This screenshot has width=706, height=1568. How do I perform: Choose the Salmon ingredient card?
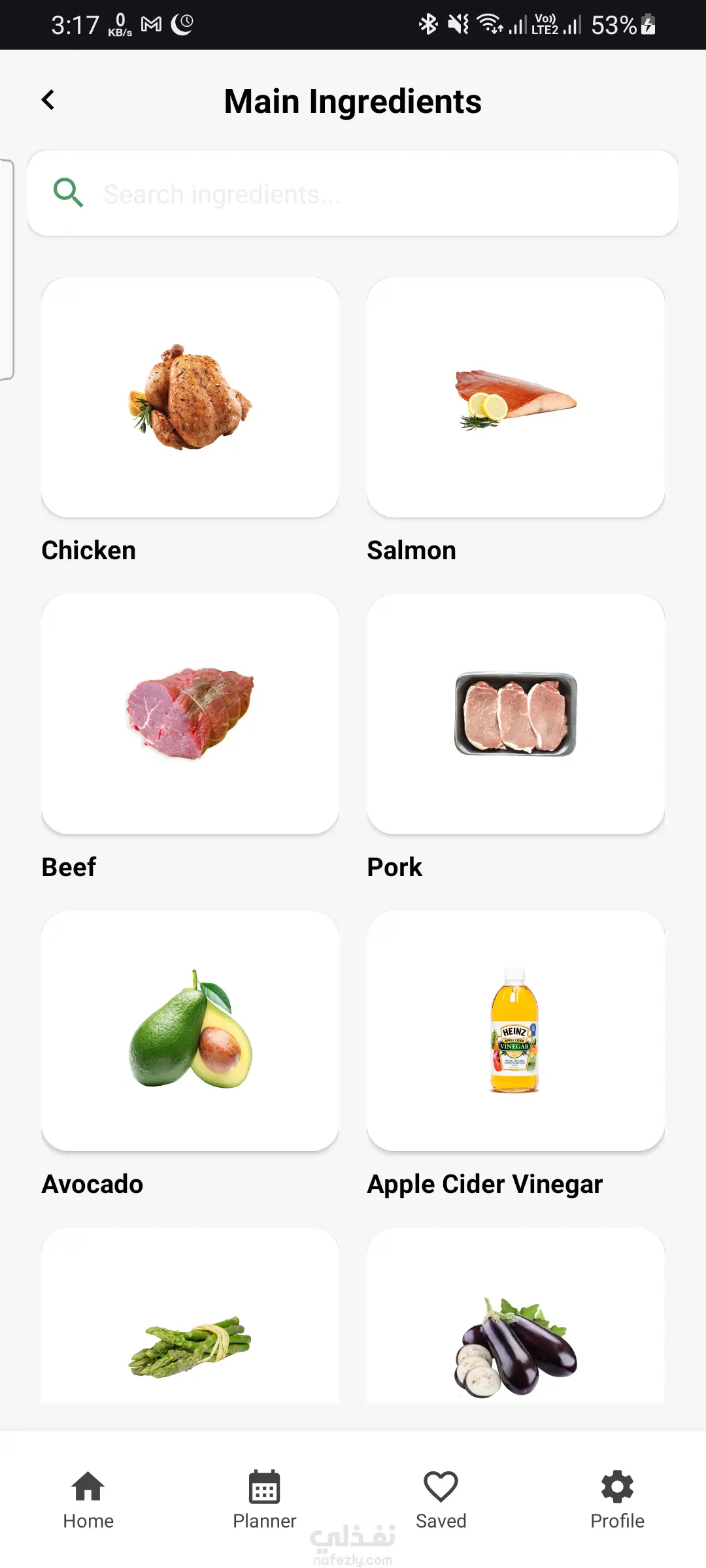516,397
